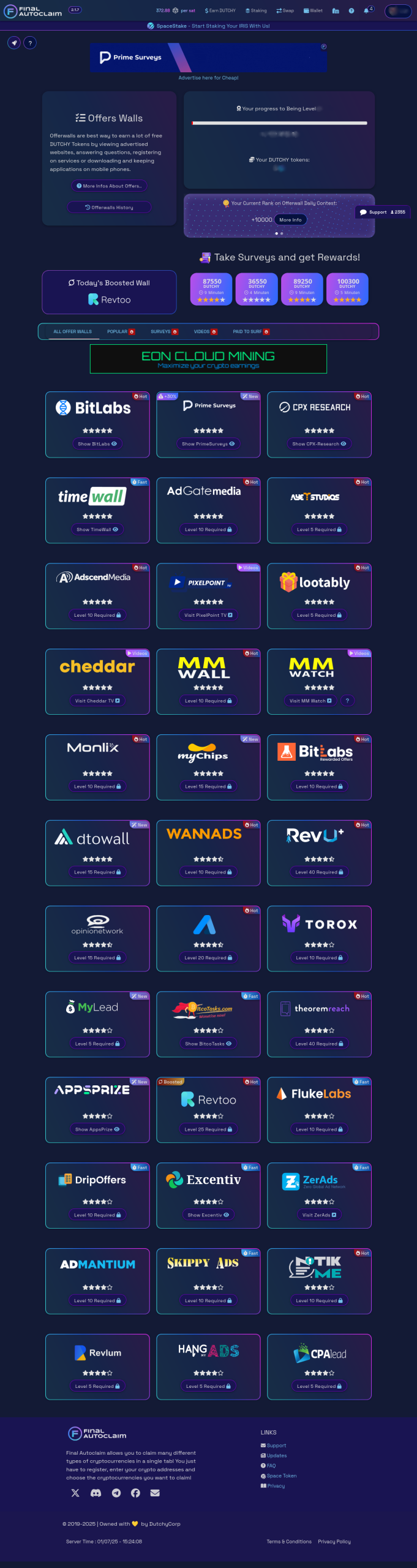417x1568 pixels.
Task: Go to Staking in top bar
Action: pyautogui.click(x=256, y=10)
